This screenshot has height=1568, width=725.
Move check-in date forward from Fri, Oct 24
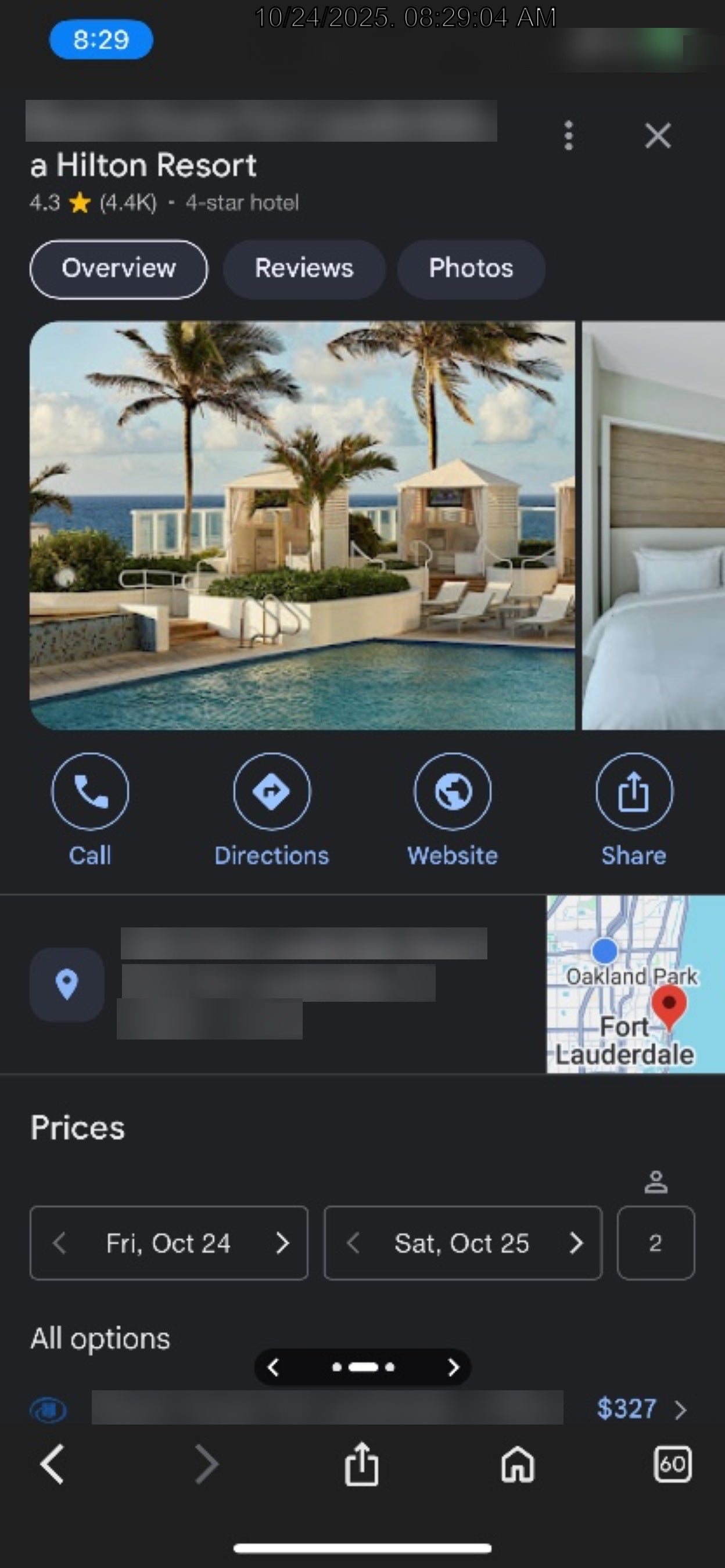coord(282,1242)
